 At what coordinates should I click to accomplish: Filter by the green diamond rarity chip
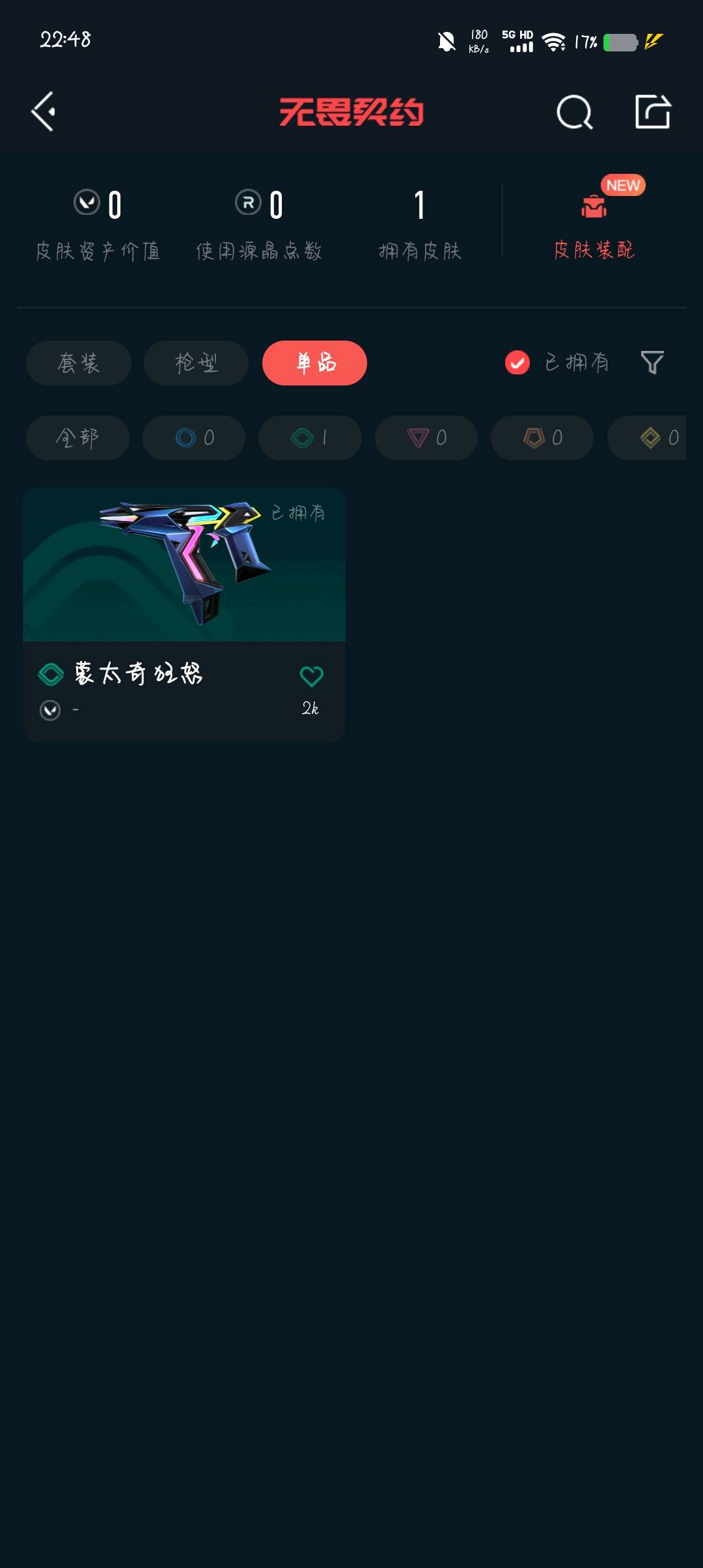(x=310, y=438)
